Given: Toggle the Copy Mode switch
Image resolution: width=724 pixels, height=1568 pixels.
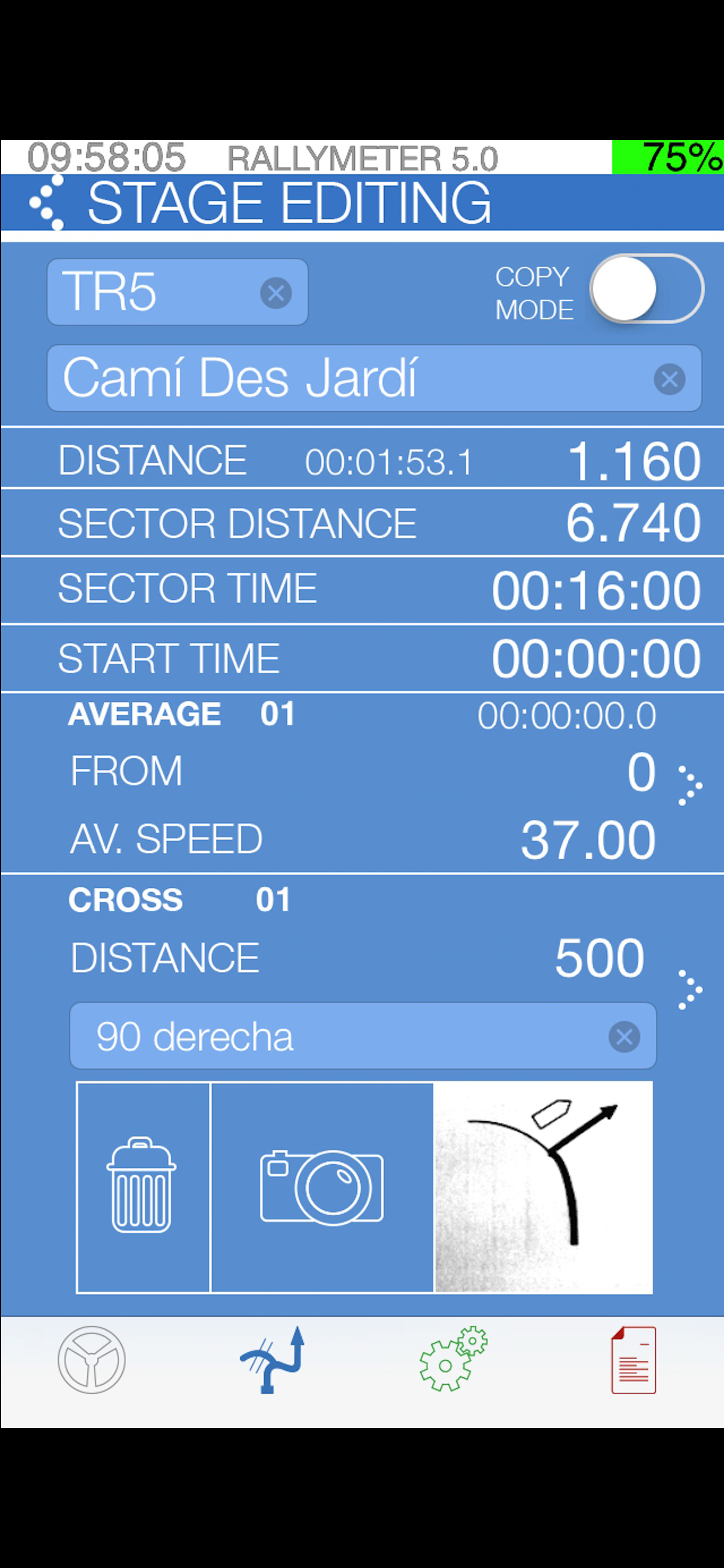Looking at the screenshot, I should click(646, 289).
